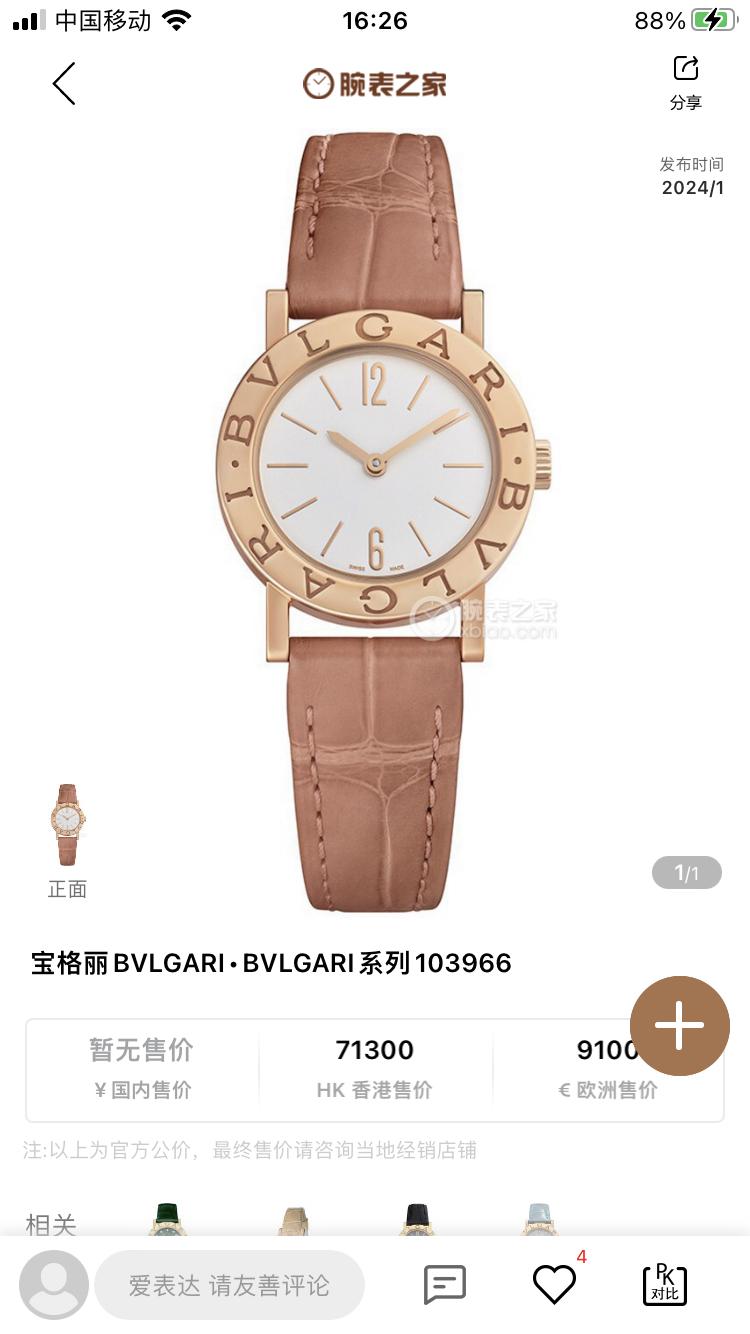
Task: Share this watch page (分享)
Action: pyautogui.click(x=685, y=82)
